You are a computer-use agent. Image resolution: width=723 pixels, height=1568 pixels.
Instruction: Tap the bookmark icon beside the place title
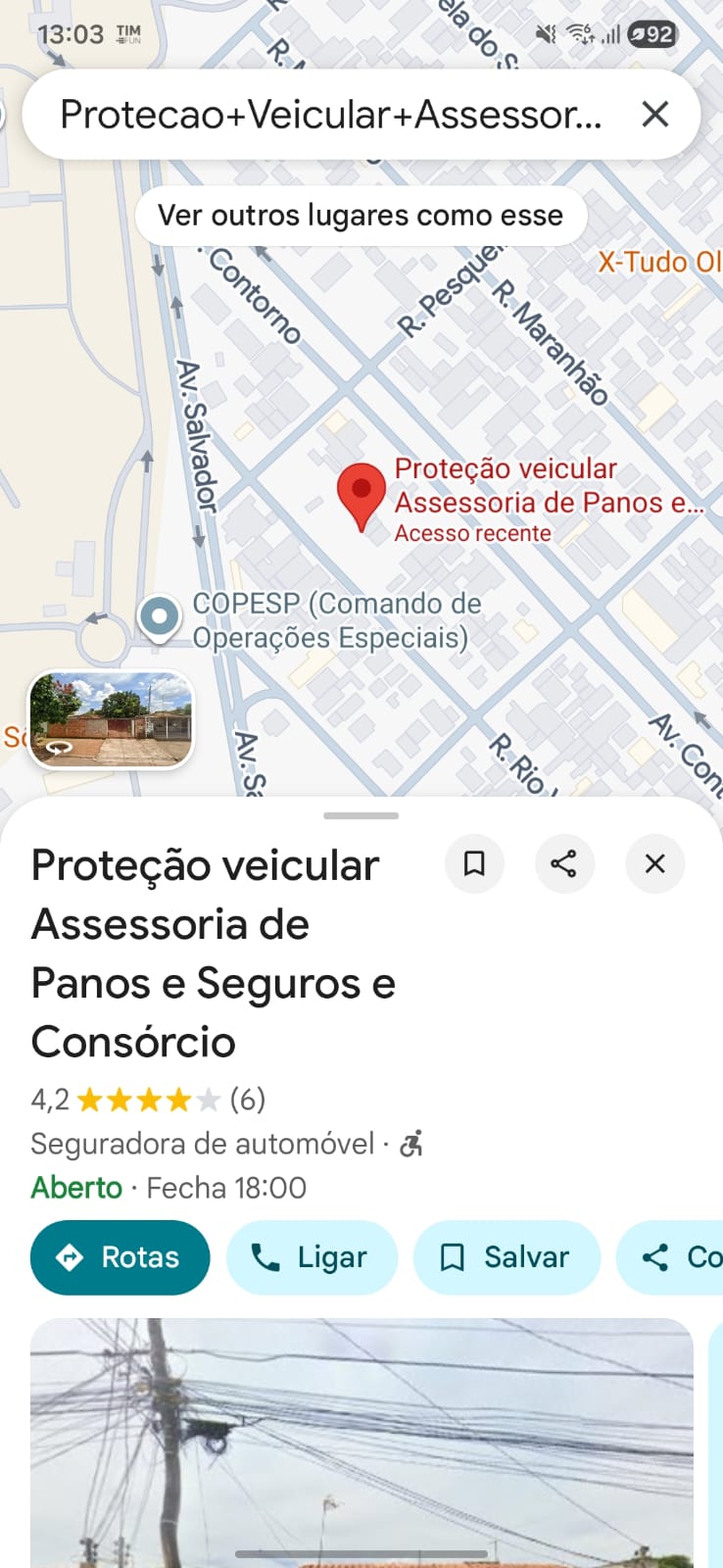tap(474, 863)
